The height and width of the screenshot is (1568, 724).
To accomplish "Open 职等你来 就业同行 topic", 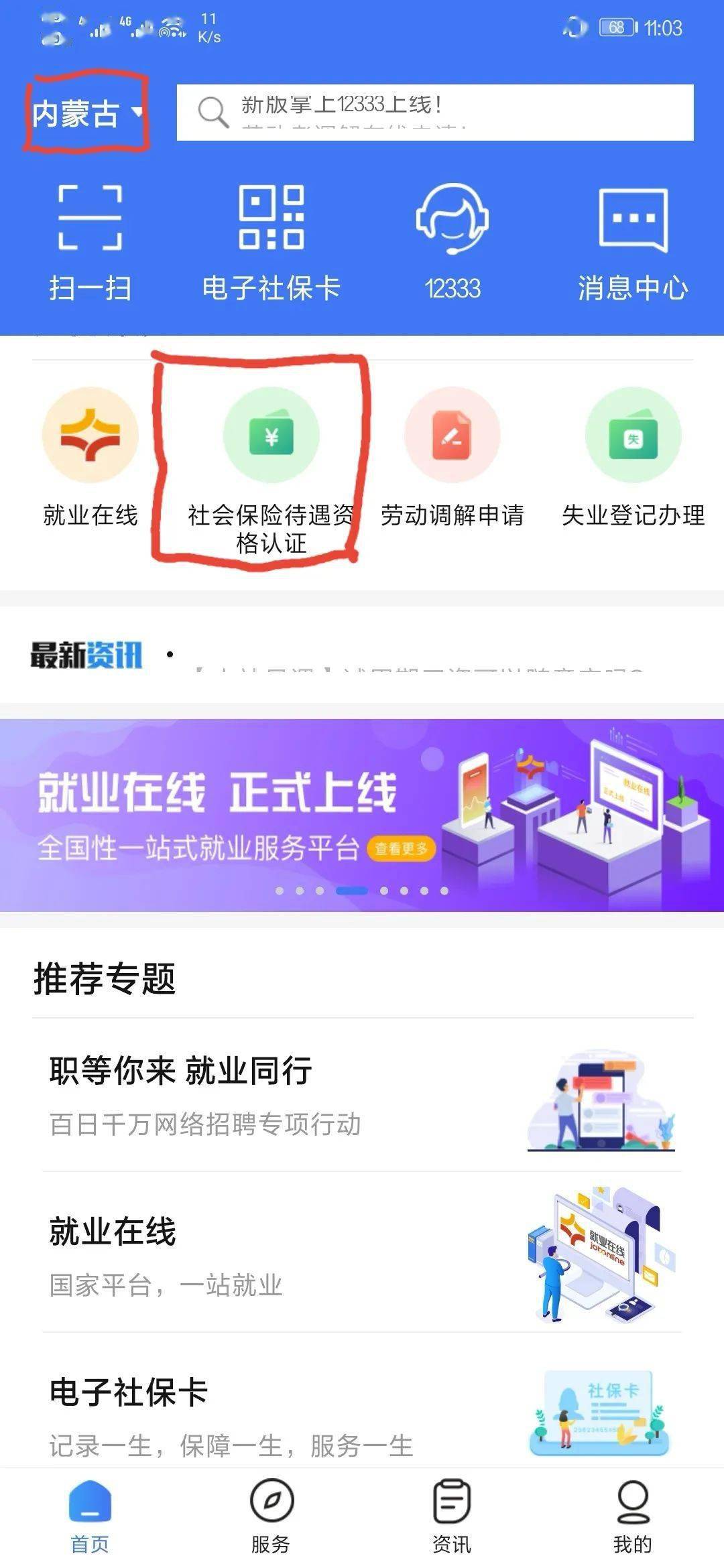I will [362, 1096].
